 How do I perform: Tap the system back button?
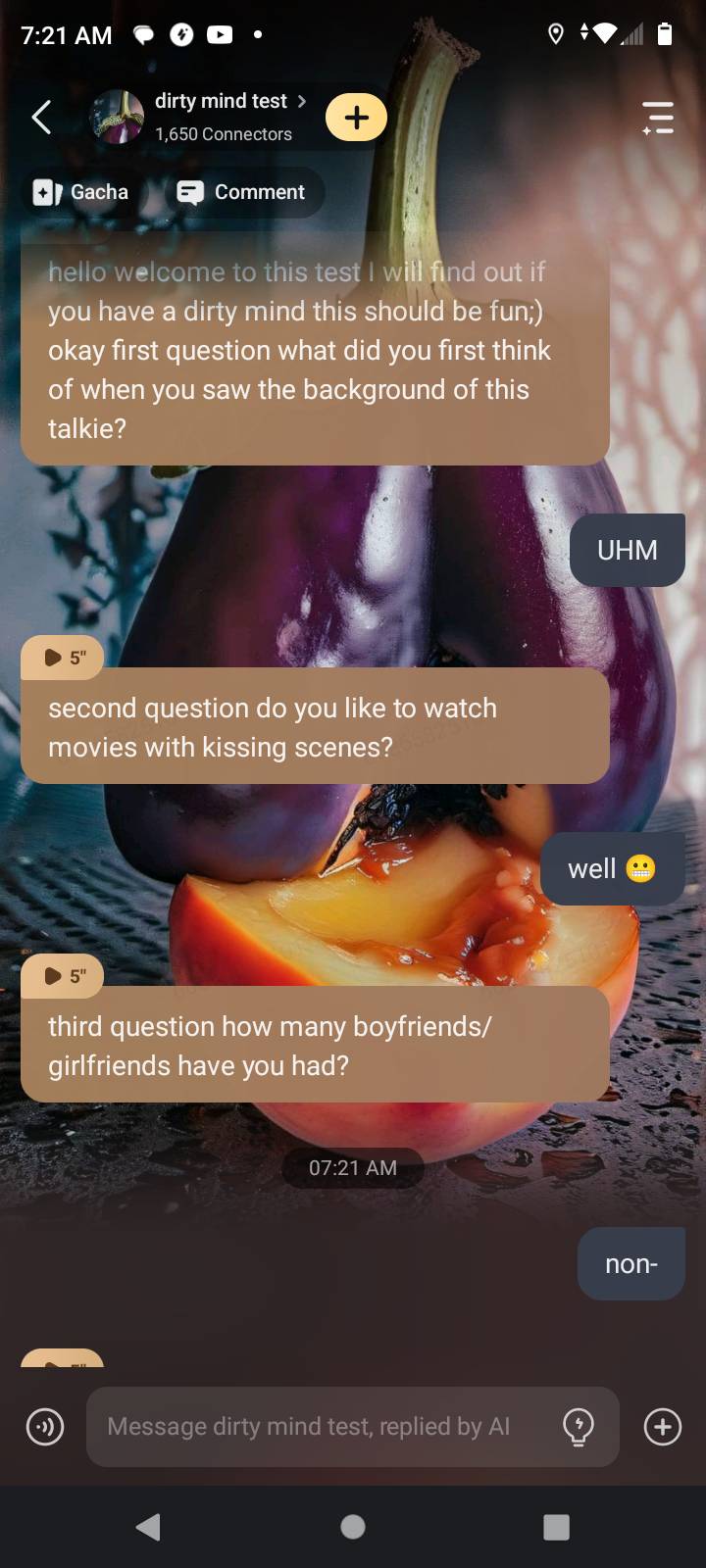coord(149,1527)
